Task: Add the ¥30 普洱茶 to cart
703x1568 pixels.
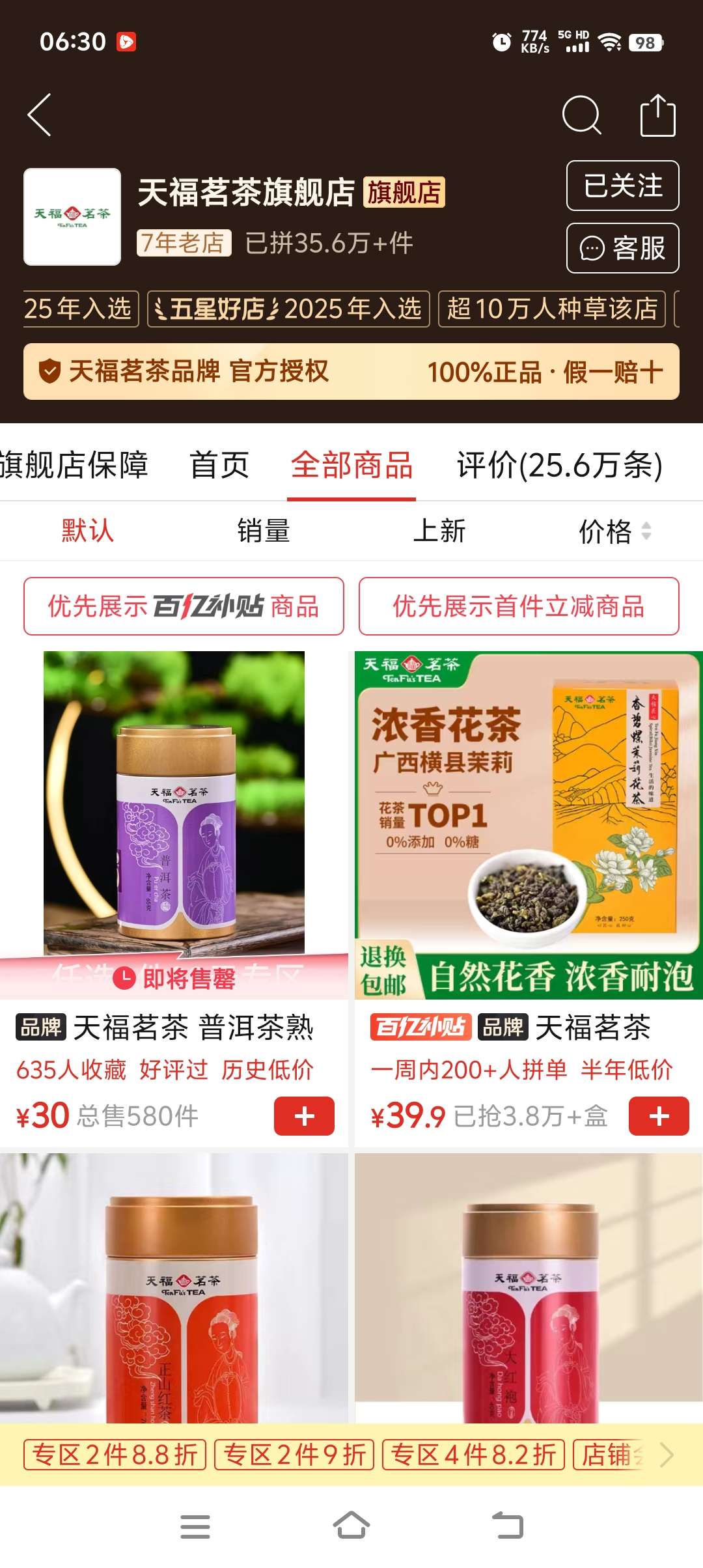Action: pyautogui.click(x=304, y=1116)
